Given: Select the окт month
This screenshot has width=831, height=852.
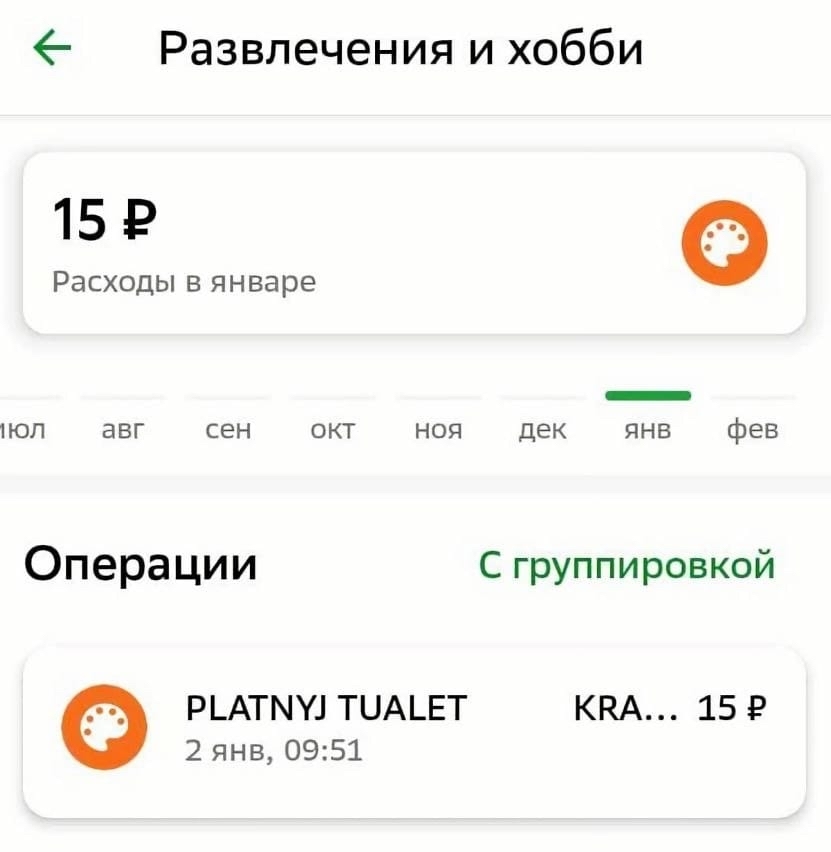Looking at the screenshot, I should [334, 430].
